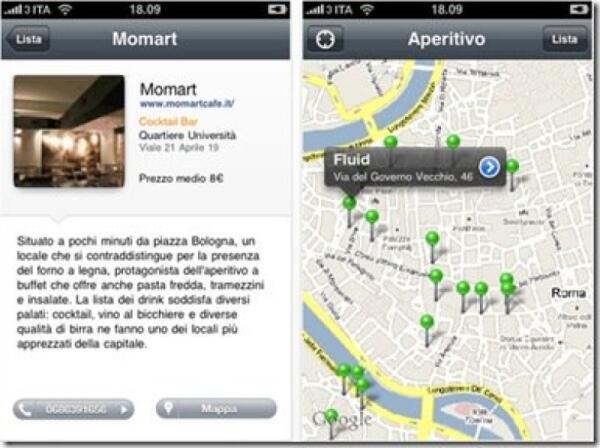Switch the Aperitivo map to Lista view

tap(565, 40)
